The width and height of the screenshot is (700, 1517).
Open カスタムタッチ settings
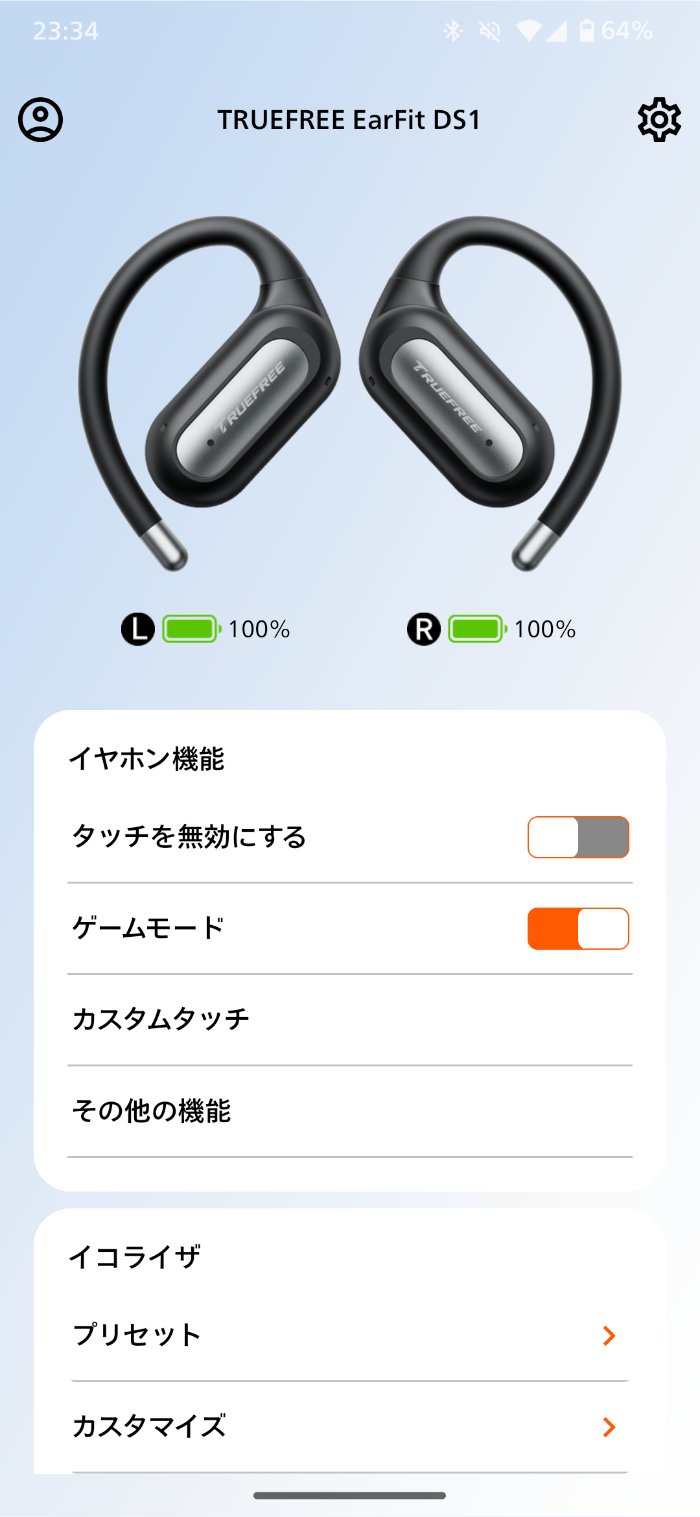(350, 1020)
